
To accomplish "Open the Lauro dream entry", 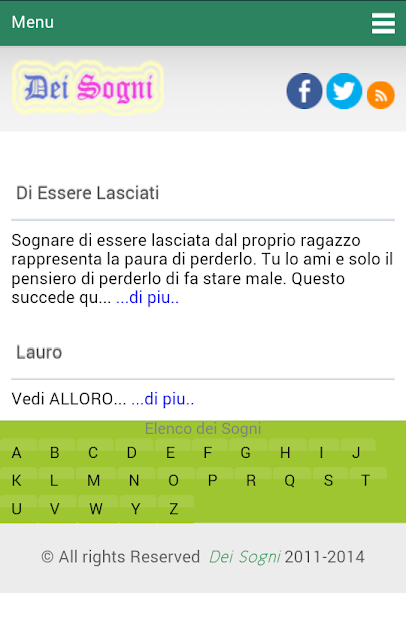I will [x=39, y=352].
